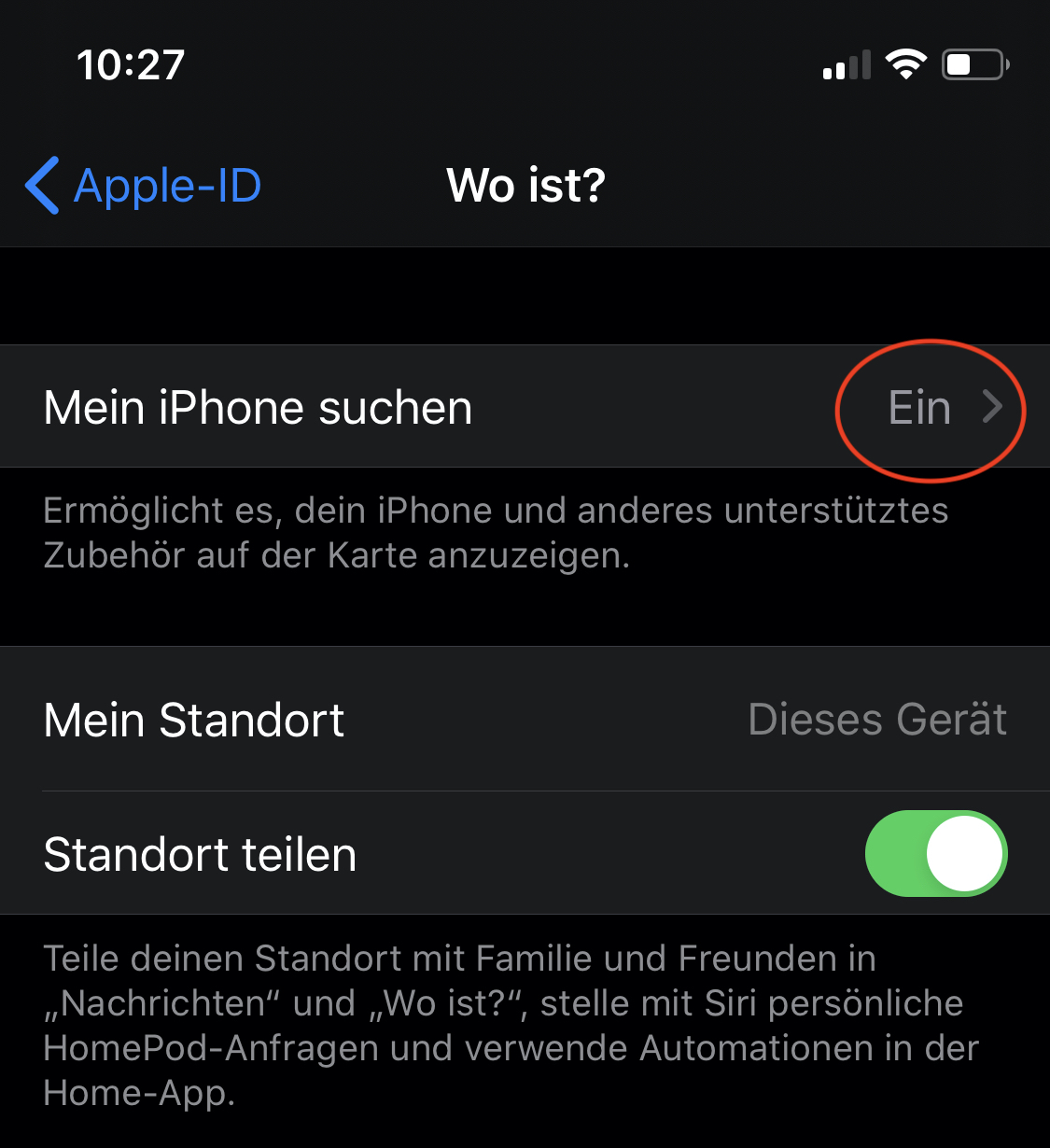Disable the Standort teilen switch
1050x1148 pixels.
click(935, 854)
